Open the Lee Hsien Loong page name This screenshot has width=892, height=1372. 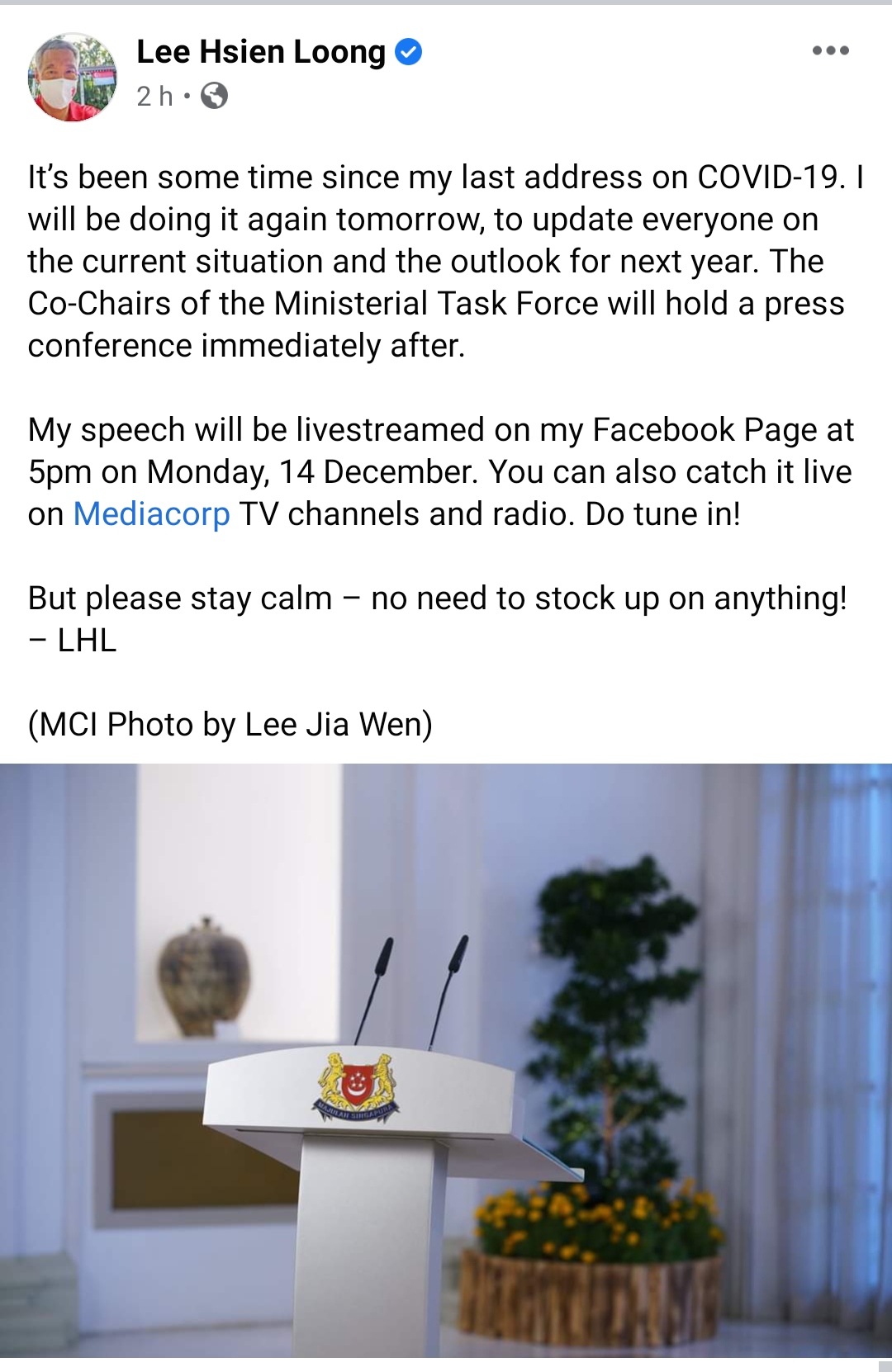pos(260,52)
